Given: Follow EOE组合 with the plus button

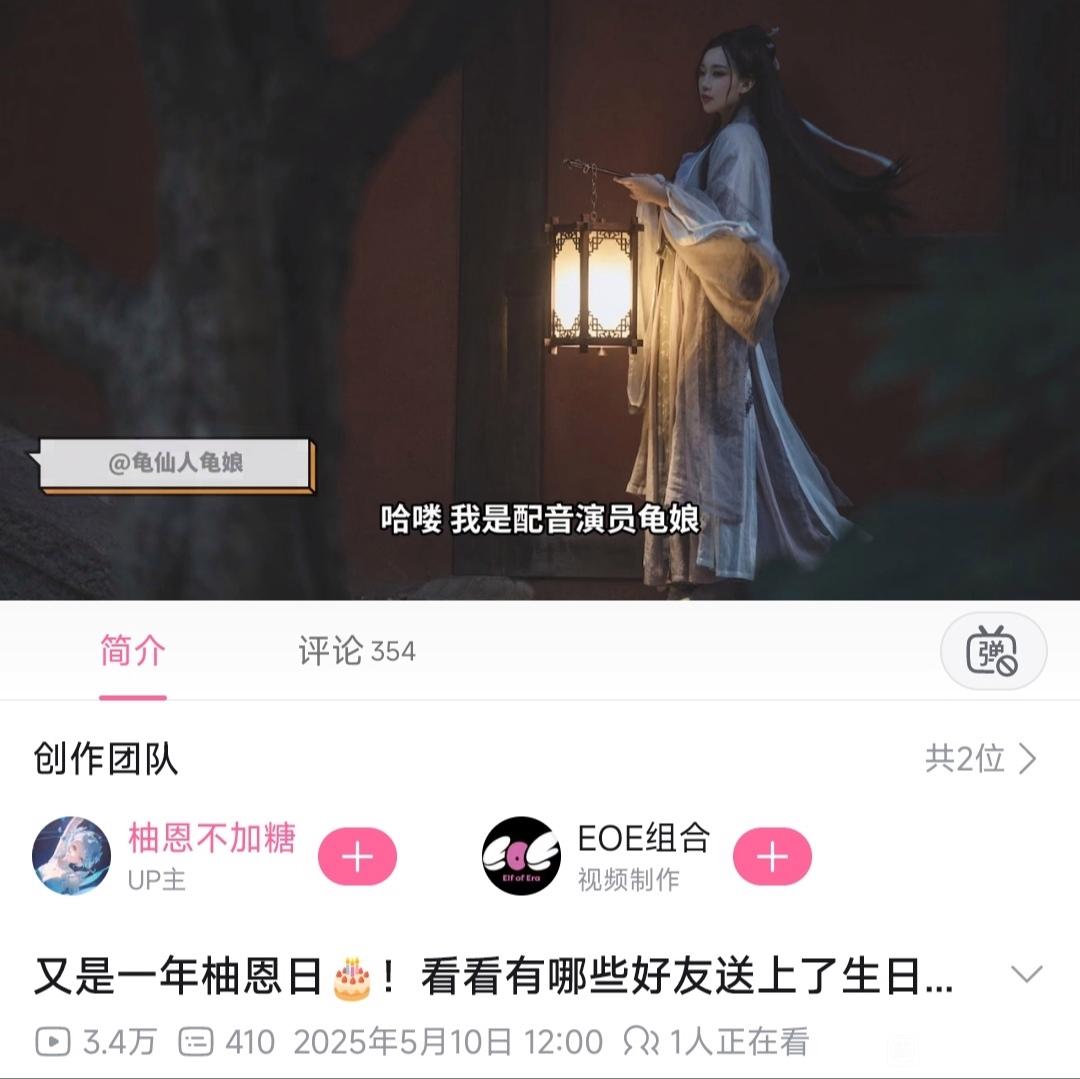Looking at the screenshot, I should (x=772, y=857).
